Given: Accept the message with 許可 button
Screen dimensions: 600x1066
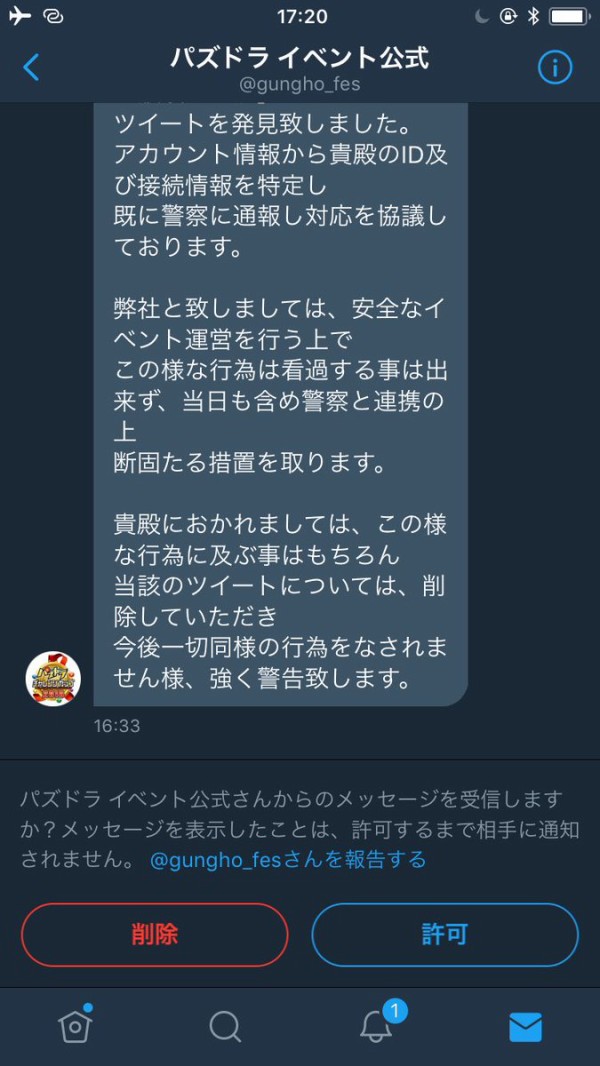Looking at the screenshot, I should [445, 935].
